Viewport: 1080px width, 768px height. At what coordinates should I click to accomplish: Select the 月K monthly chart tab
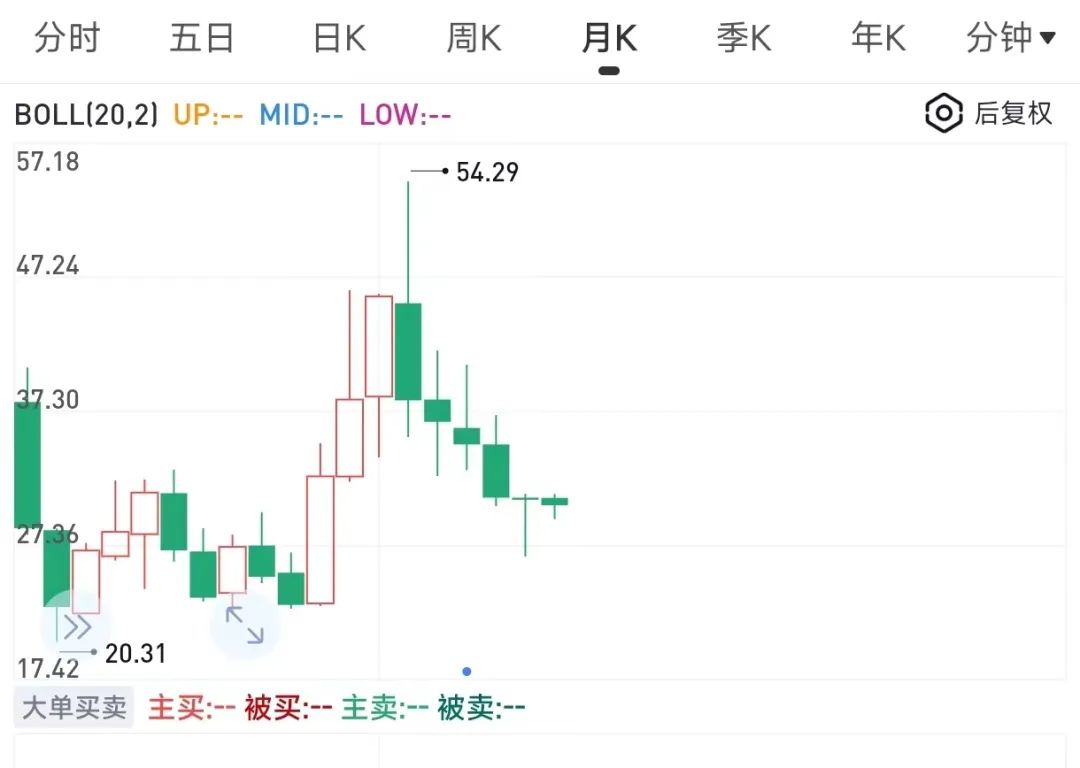point(609,39)
